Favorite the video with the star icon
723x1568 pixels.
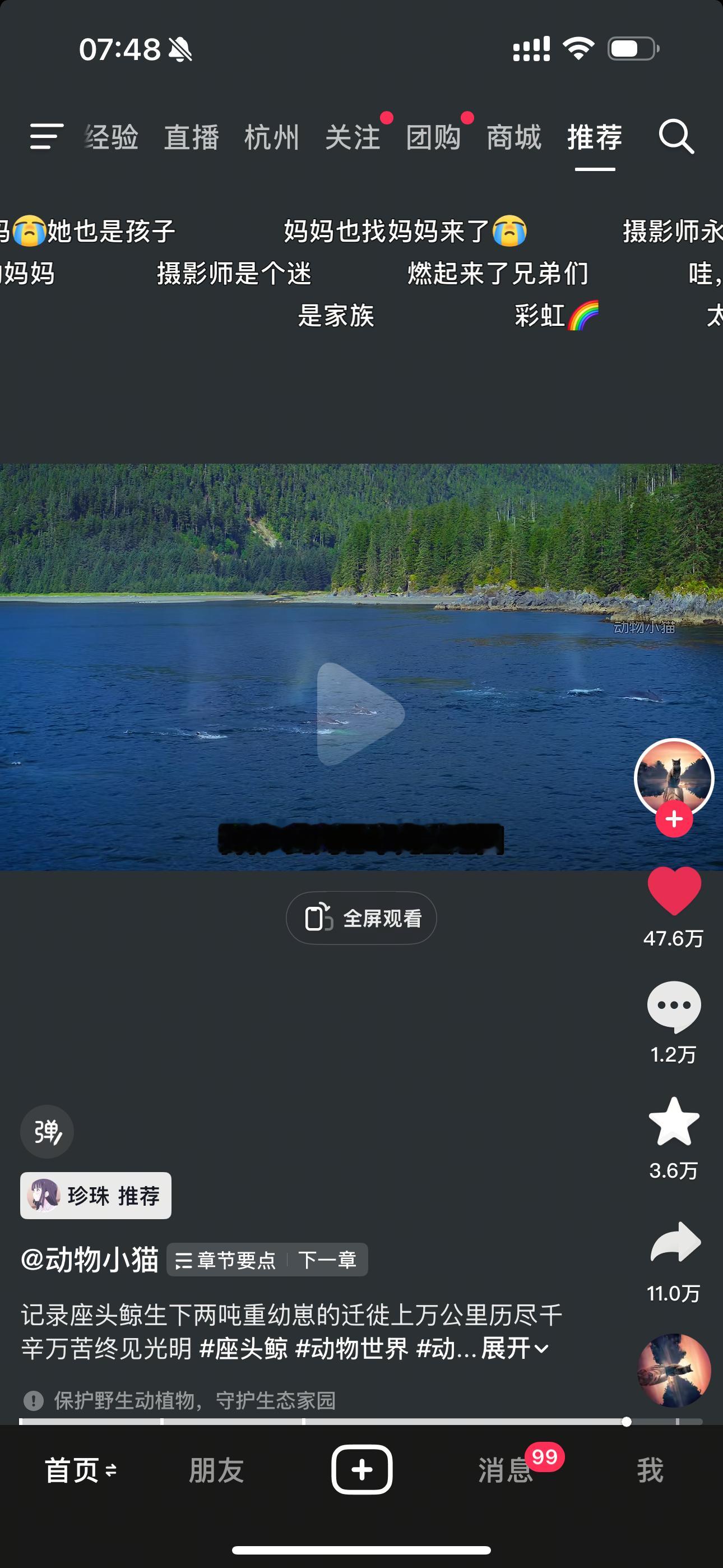tap(673, 1120)
